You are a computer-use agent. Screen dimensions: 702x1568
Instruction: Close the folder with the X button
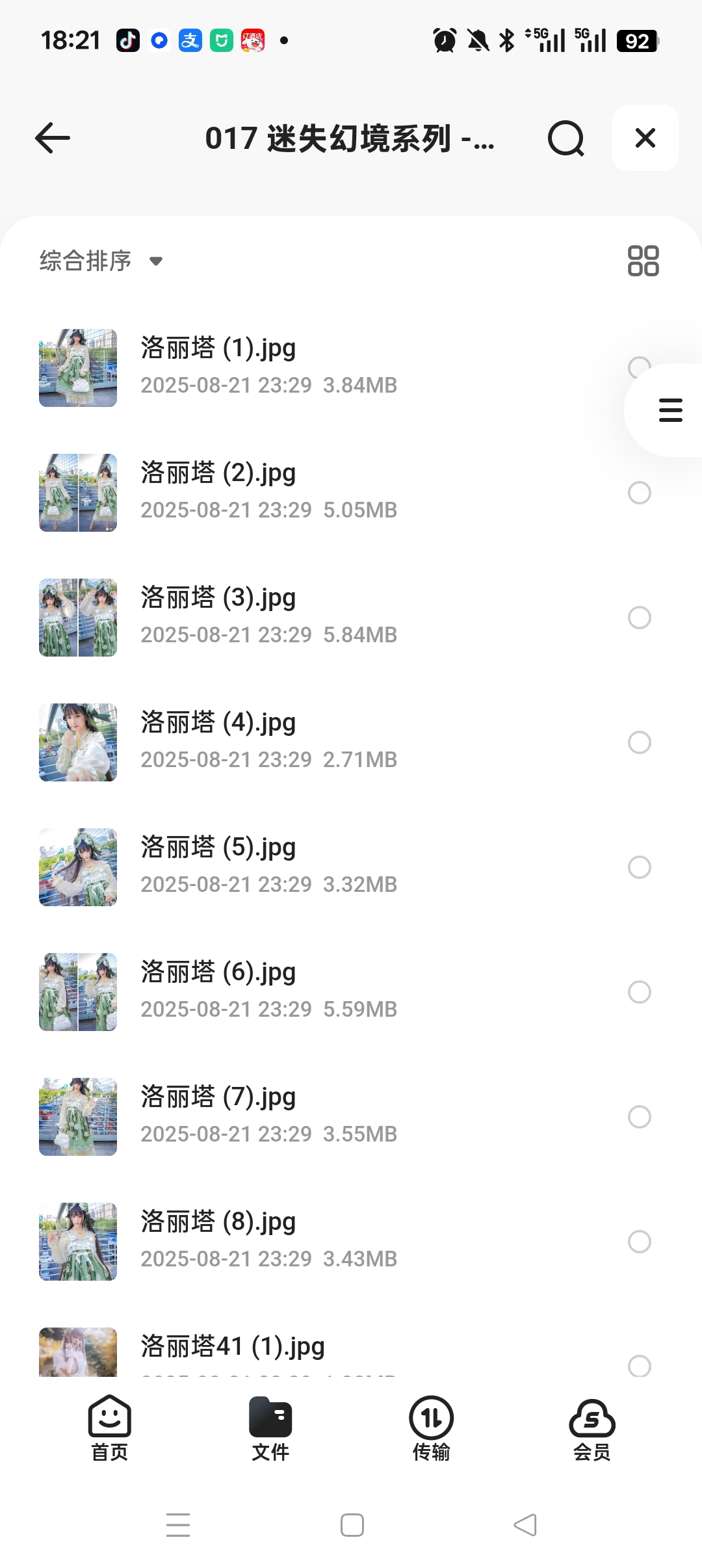tap(645, 138)
